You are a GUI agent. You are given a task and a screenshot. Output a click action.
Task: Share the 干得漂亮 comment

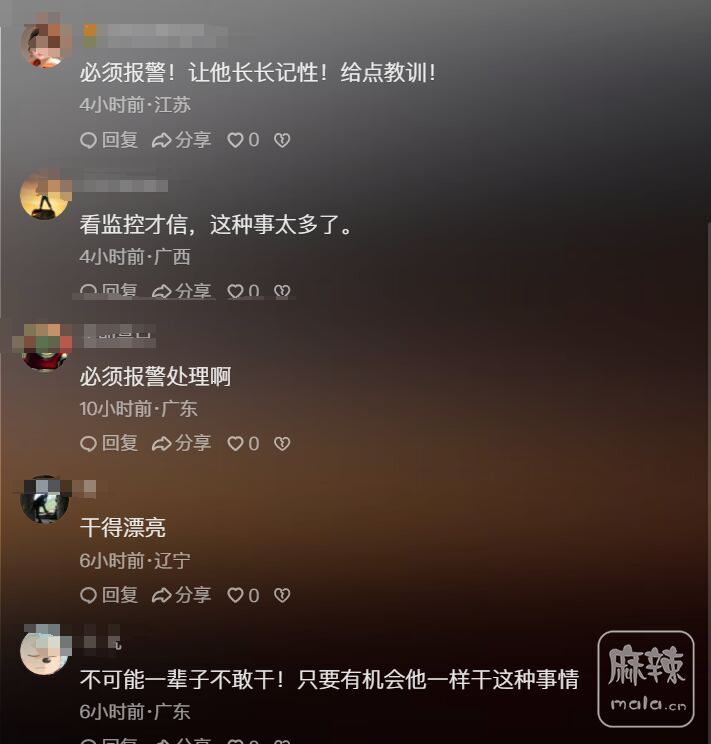(181, 595)
